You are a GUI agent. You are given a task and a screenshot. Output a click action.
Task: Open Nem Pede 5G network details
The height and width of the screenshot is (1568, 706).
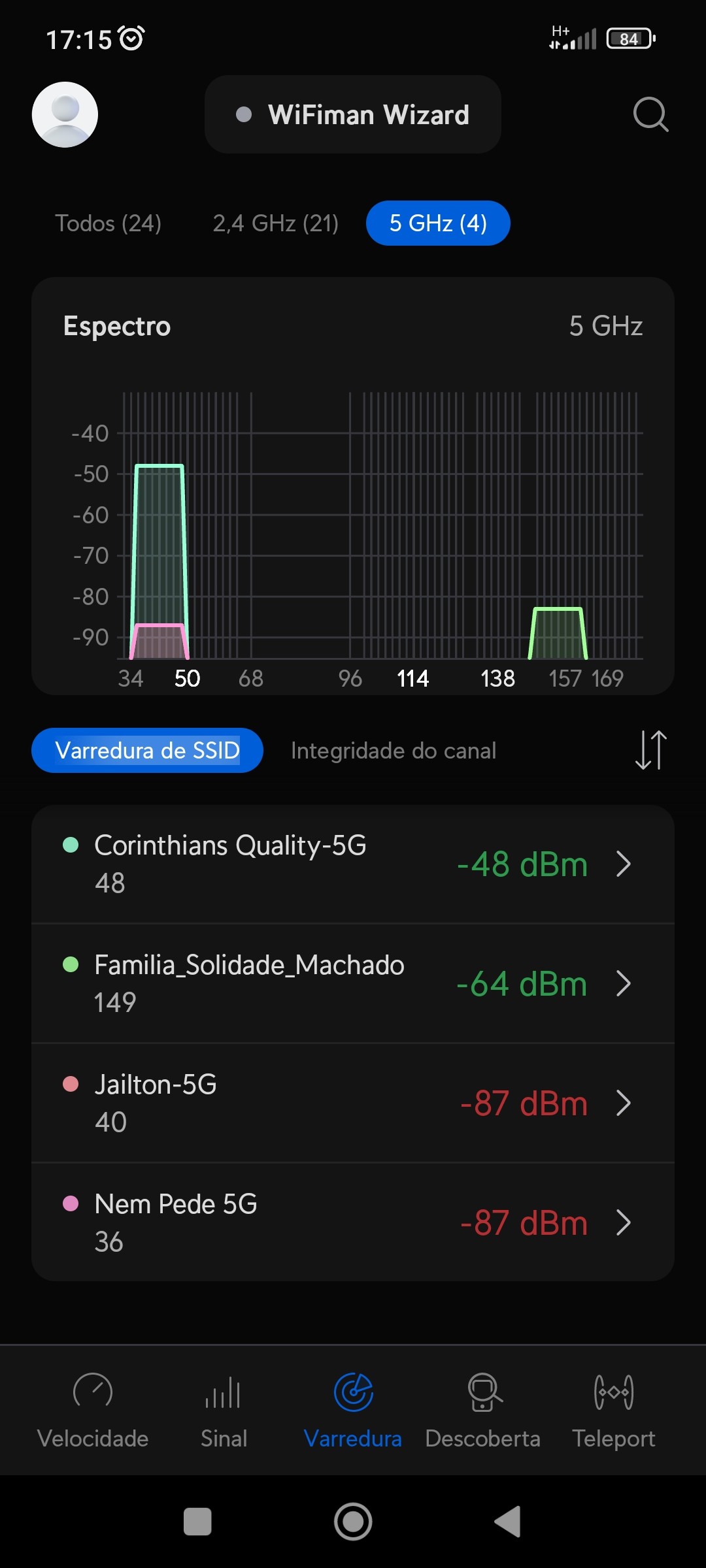353,1222
